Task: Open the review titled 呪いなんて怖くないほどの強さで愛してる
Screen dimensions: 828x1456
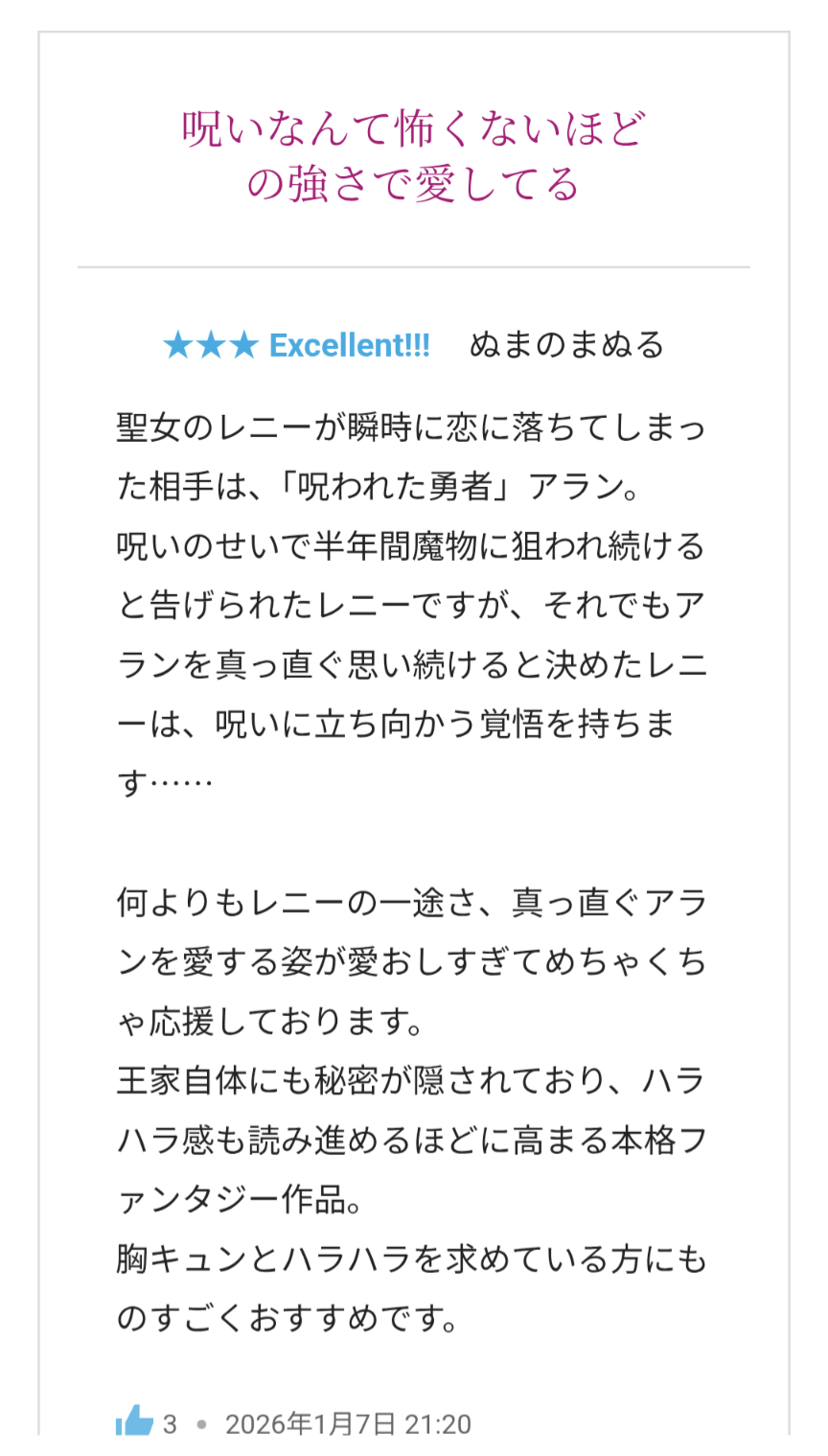Action: click(x=414, y=155)
